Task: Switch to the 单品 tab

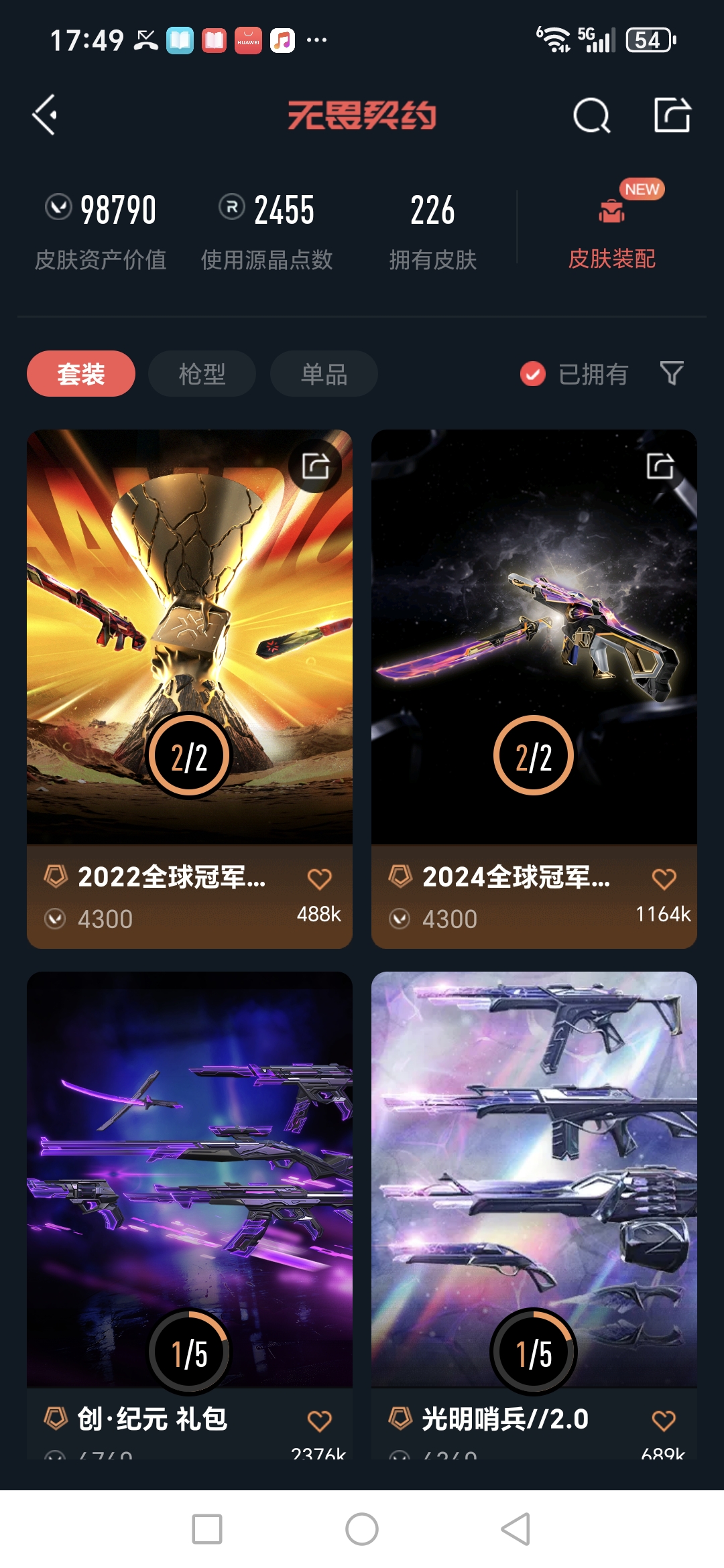Action: click(x=323, y=374)
